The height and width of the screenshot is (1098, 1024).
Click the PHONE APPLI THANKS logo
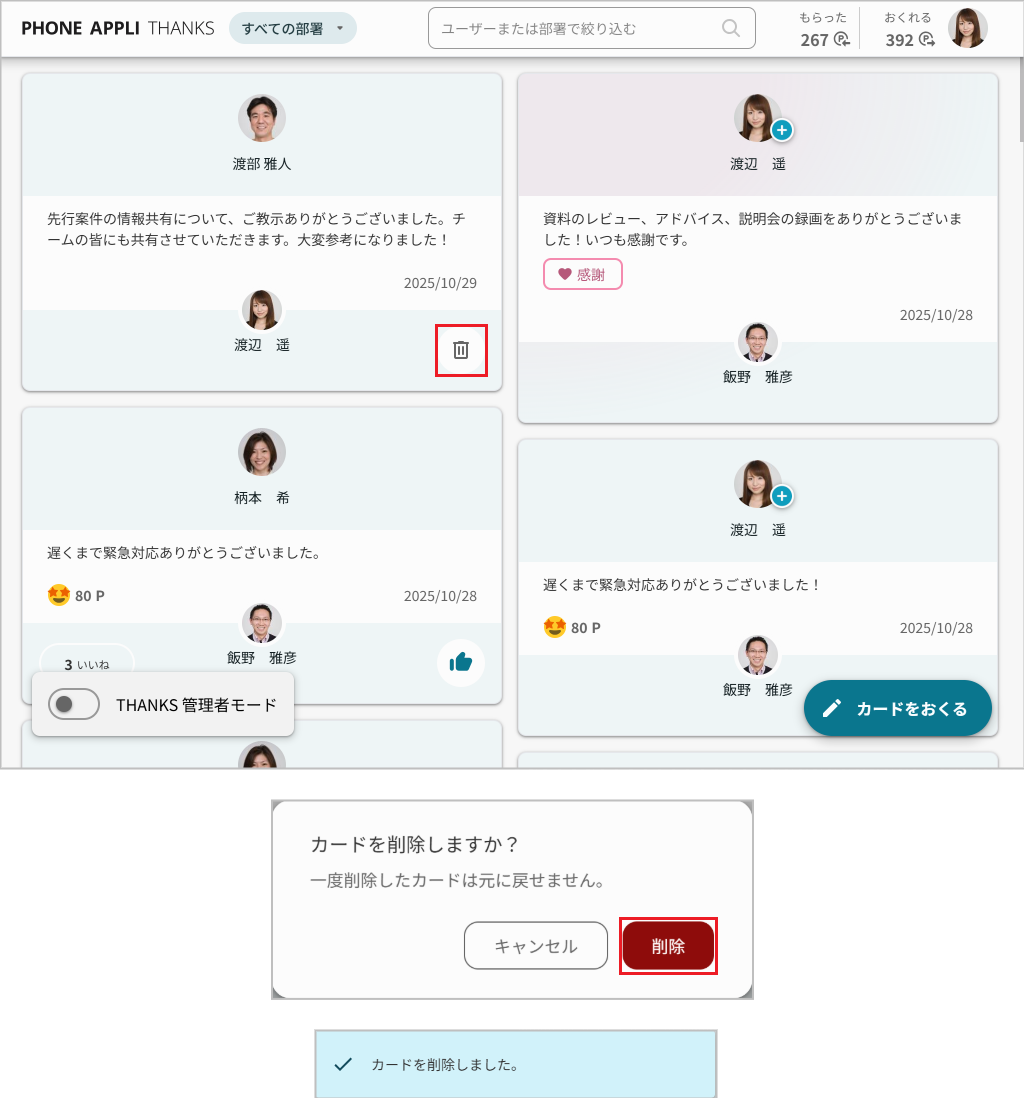(x=116, y=28)
